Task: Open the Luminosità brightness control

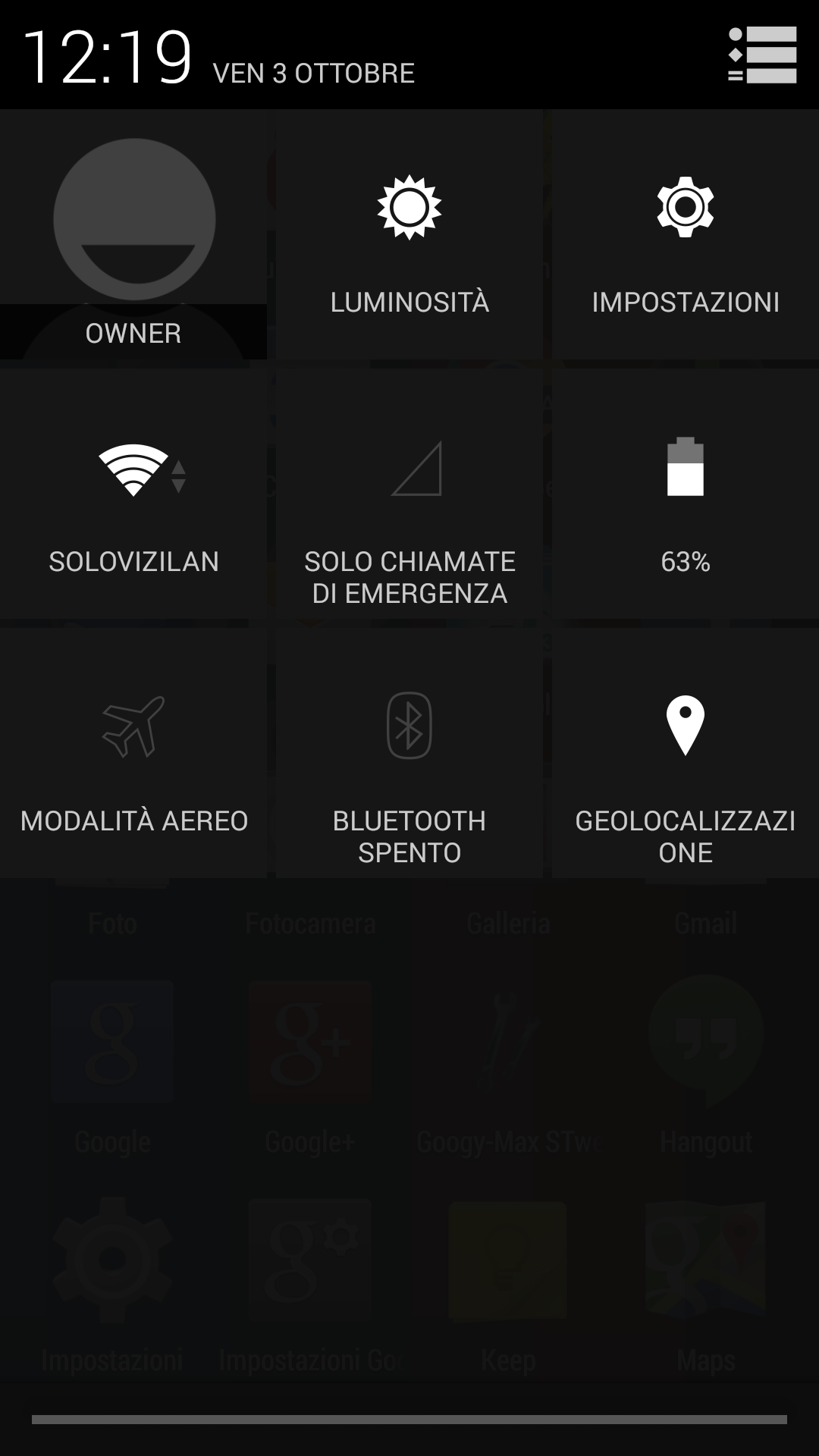Action: click(x=409, y=234)
